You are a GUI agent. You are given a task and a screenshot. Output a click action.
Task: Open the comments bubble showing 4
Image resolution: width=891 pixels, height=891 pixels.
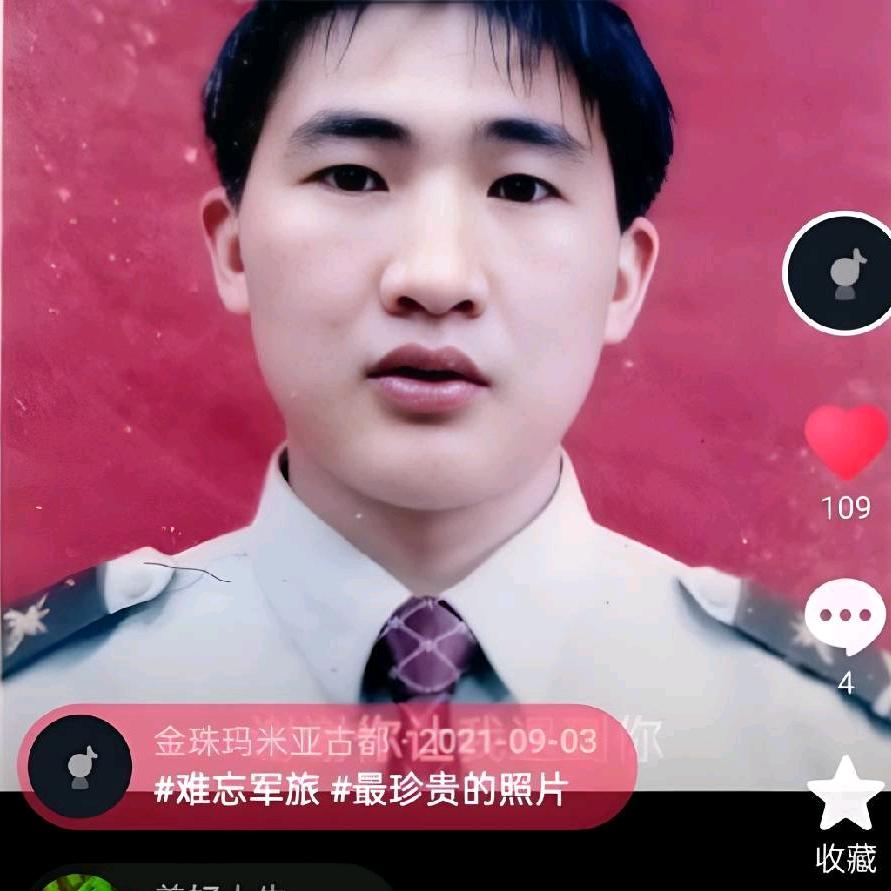pyautogui.click(x=846, y=619)
